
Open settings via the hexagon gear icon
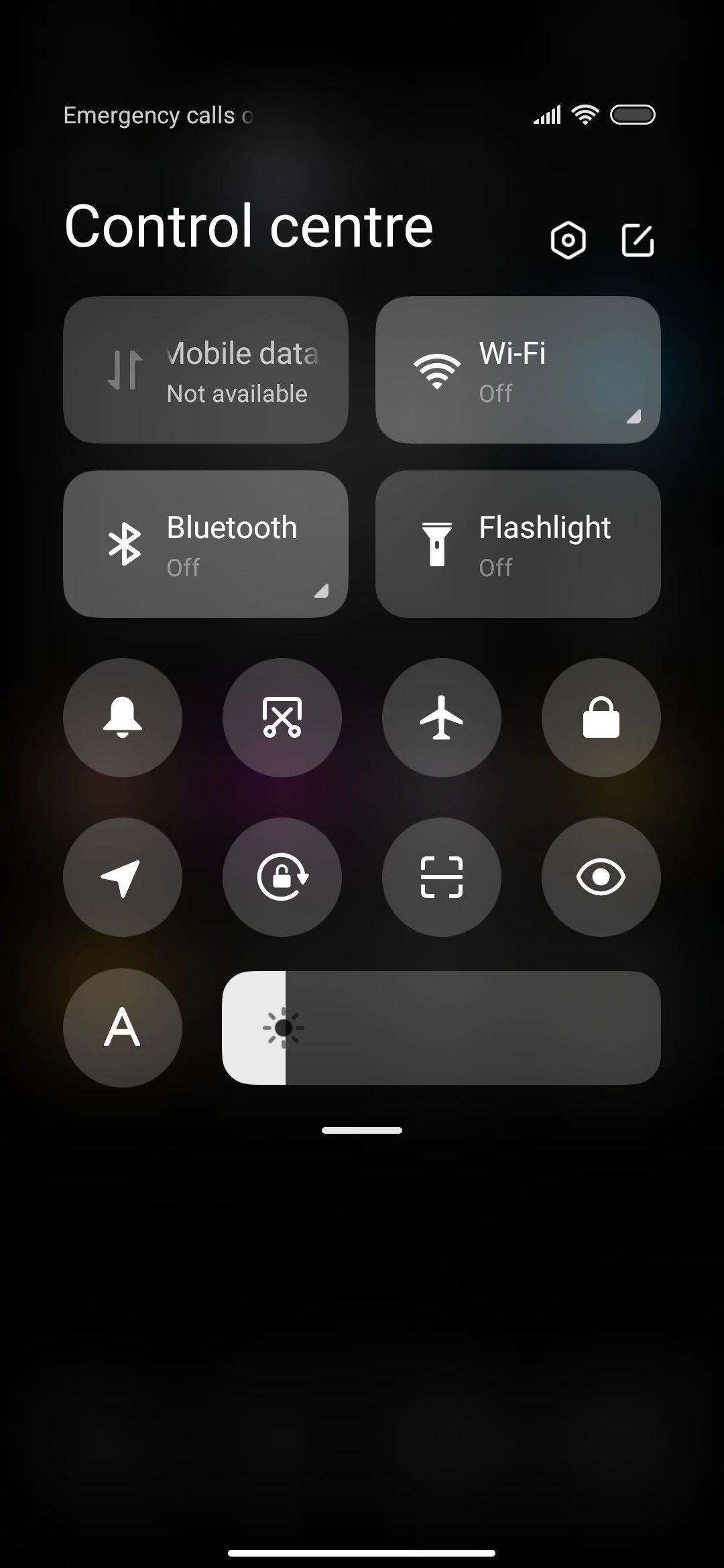[568, 240]
